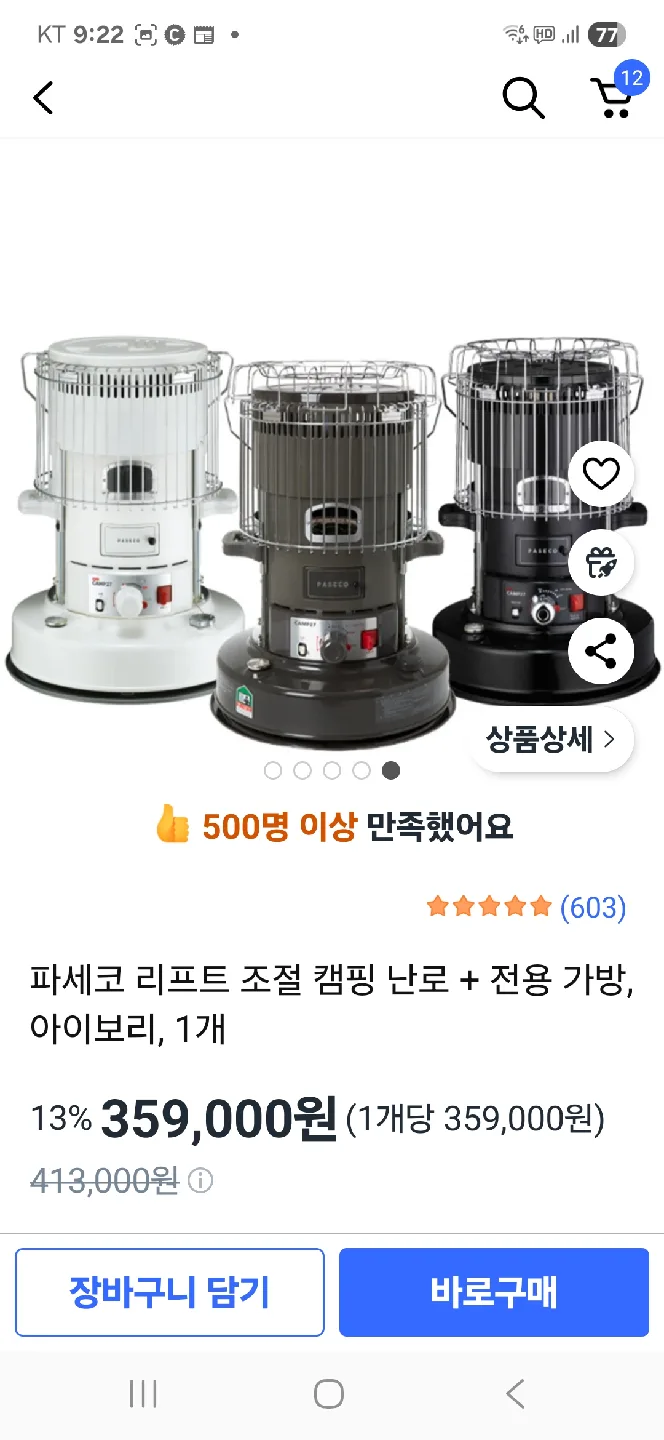
Task: Show info for the 413,000원 original price
Action: pos(201,1181)
